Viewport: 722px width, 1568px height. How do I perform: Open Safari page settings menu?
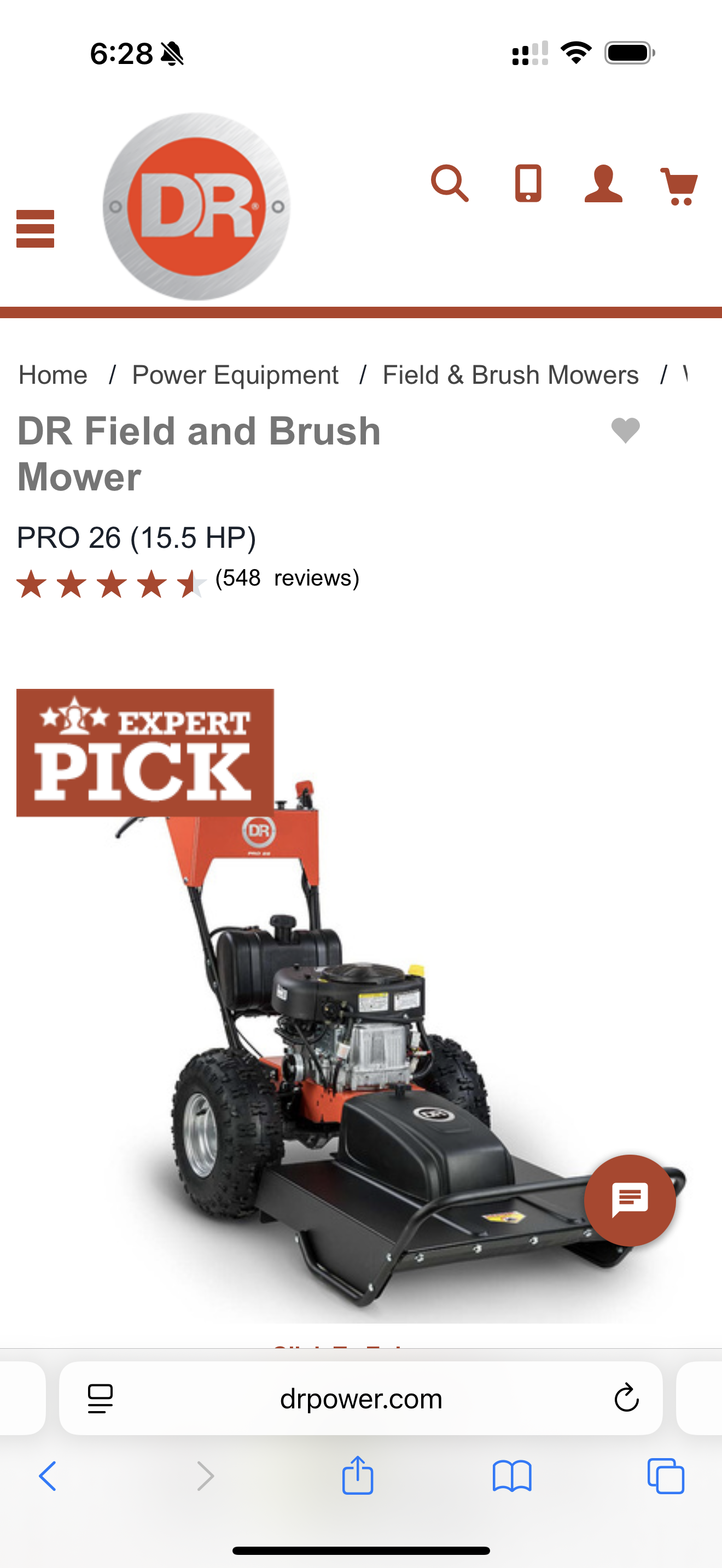(x=101, y=1398)
